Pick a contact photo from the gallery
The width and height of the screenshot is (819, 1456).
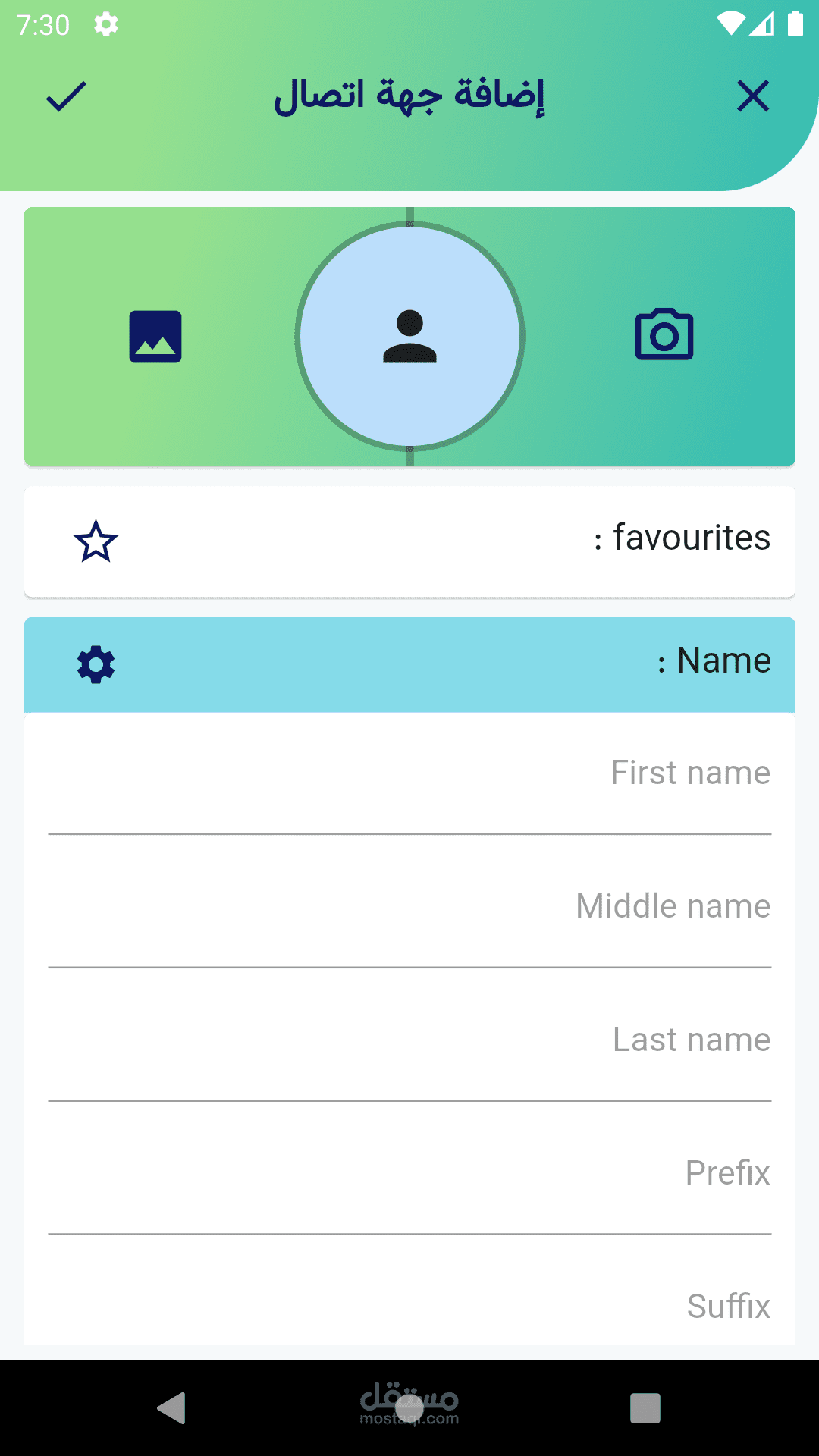coord(155,337)
